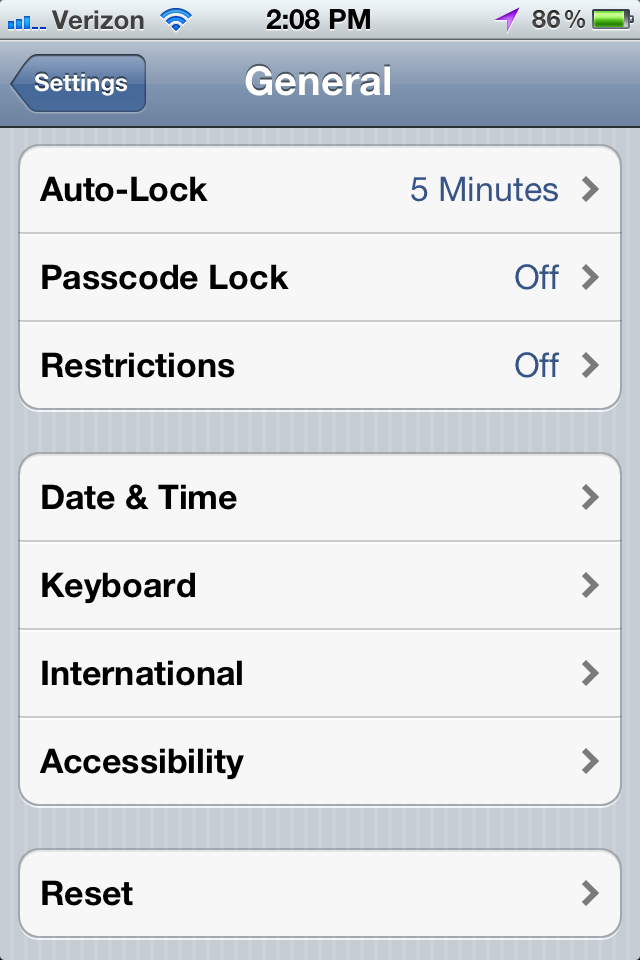Open the Restrictions row
The width and height of the screenshot is (640, 960).
pyautogui.click(x=320, y=365)
